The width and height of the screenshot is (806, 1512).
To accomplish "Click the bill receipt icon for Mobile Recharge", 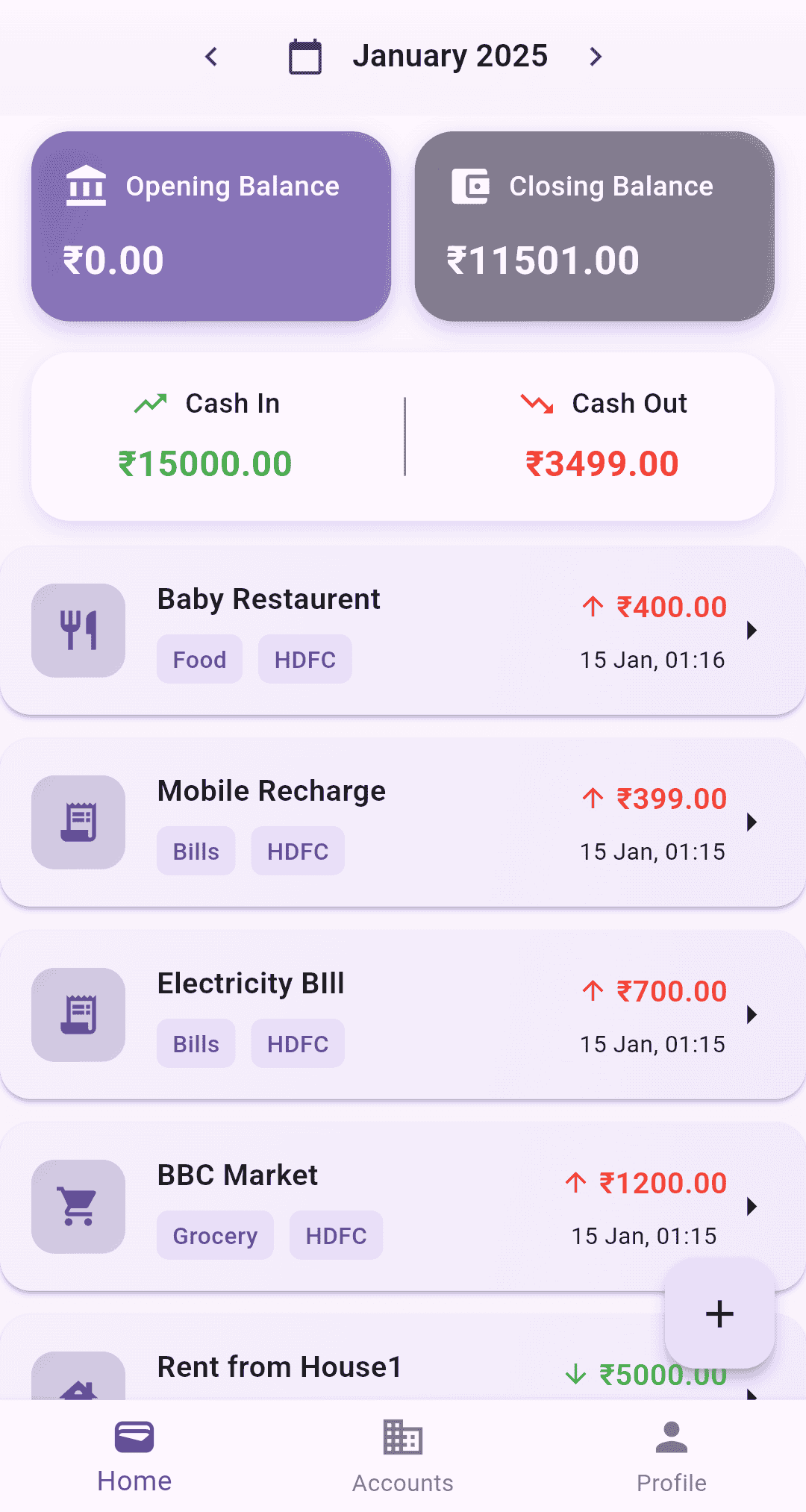I will (78, 822).
